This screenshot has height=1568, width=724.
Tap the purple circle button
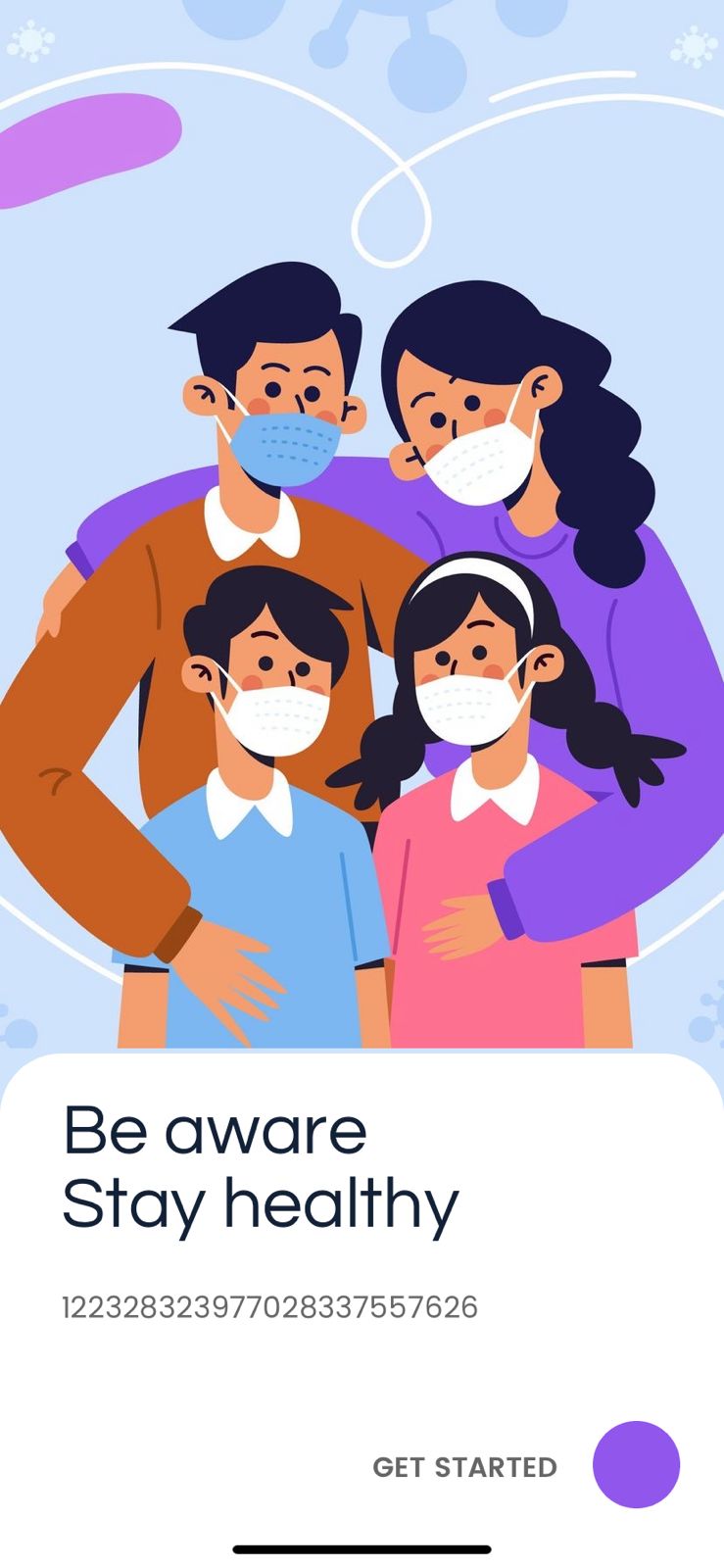tap(636, 1464)
